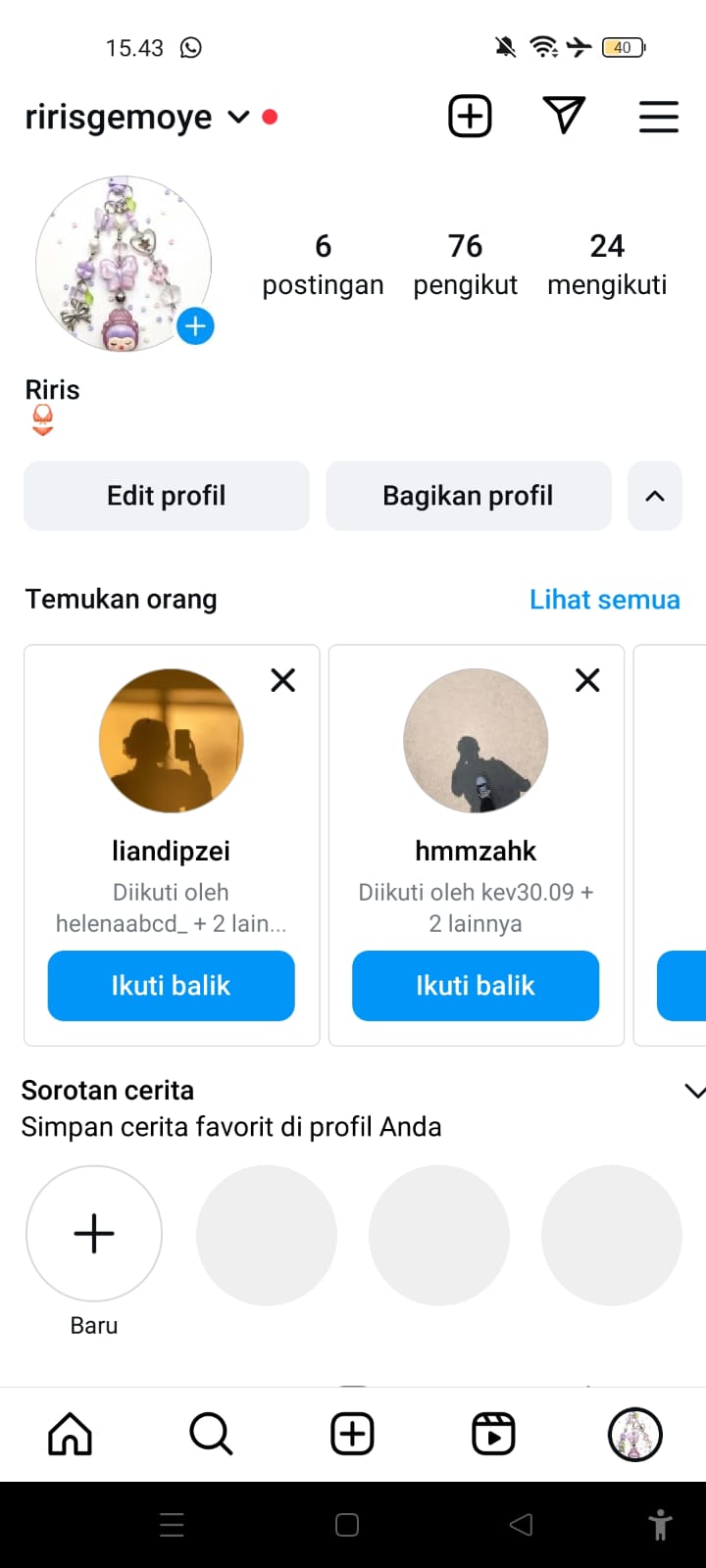Image resolution: width=706 pixels, height=1568 pixels.
Task: View the 76 pengikut list
Action: pyautogui.click(x=465, y=265)
